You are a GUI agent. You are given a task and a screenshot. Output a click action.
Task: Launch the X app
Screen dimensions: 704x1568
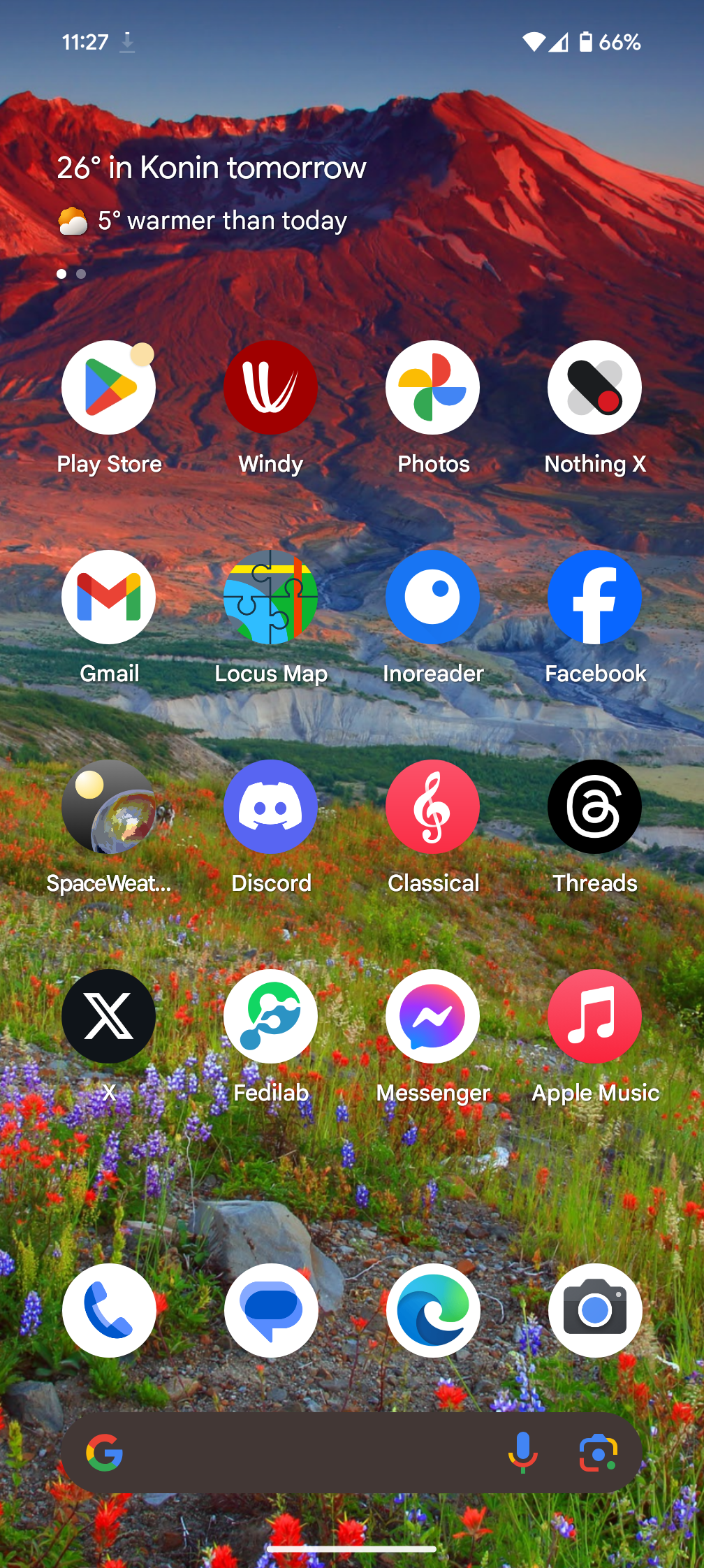[x=108, y=1017]
